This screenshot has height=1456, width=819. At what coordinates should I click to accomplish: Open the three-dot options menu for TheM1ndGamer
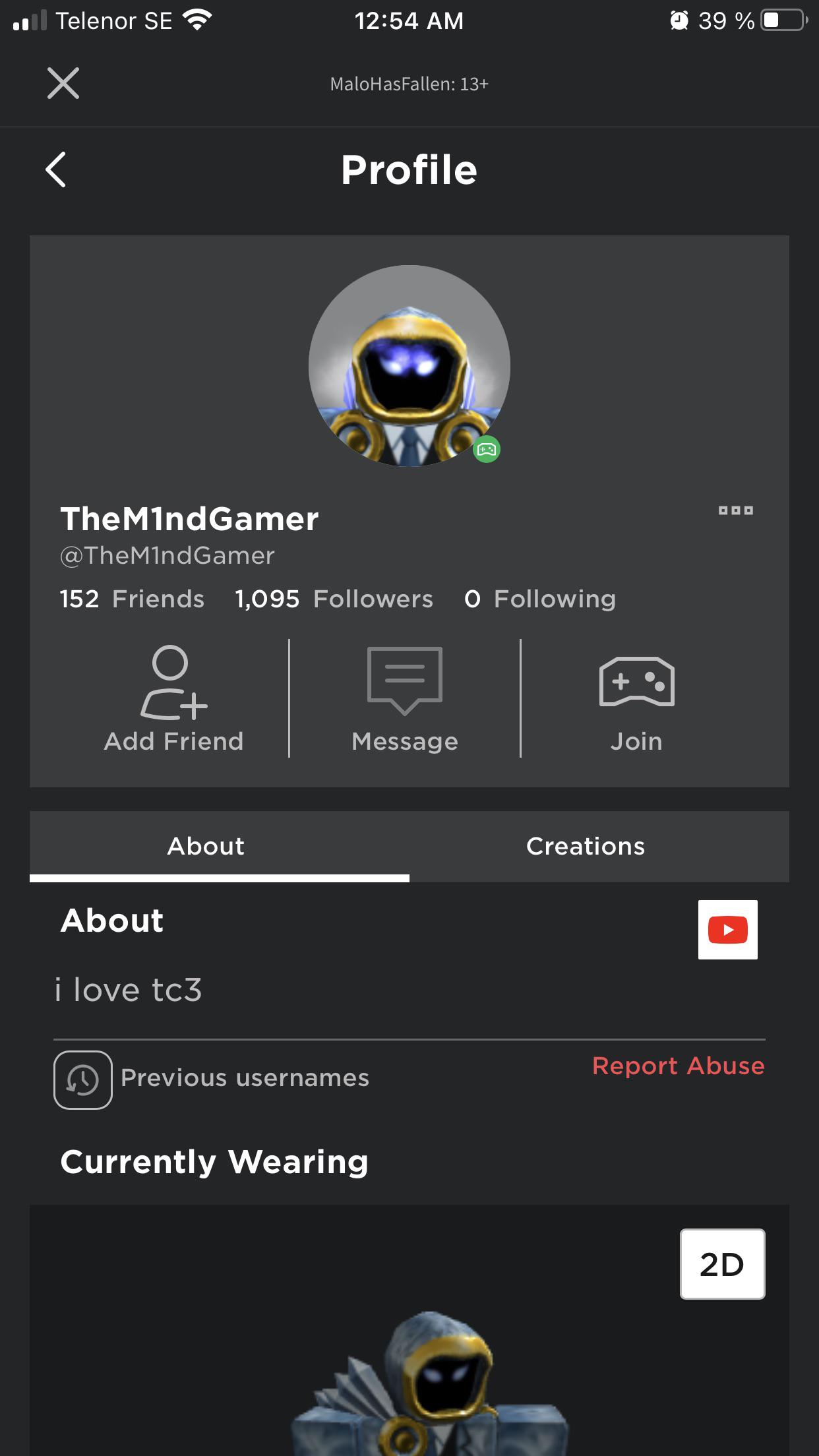point(735,510)
